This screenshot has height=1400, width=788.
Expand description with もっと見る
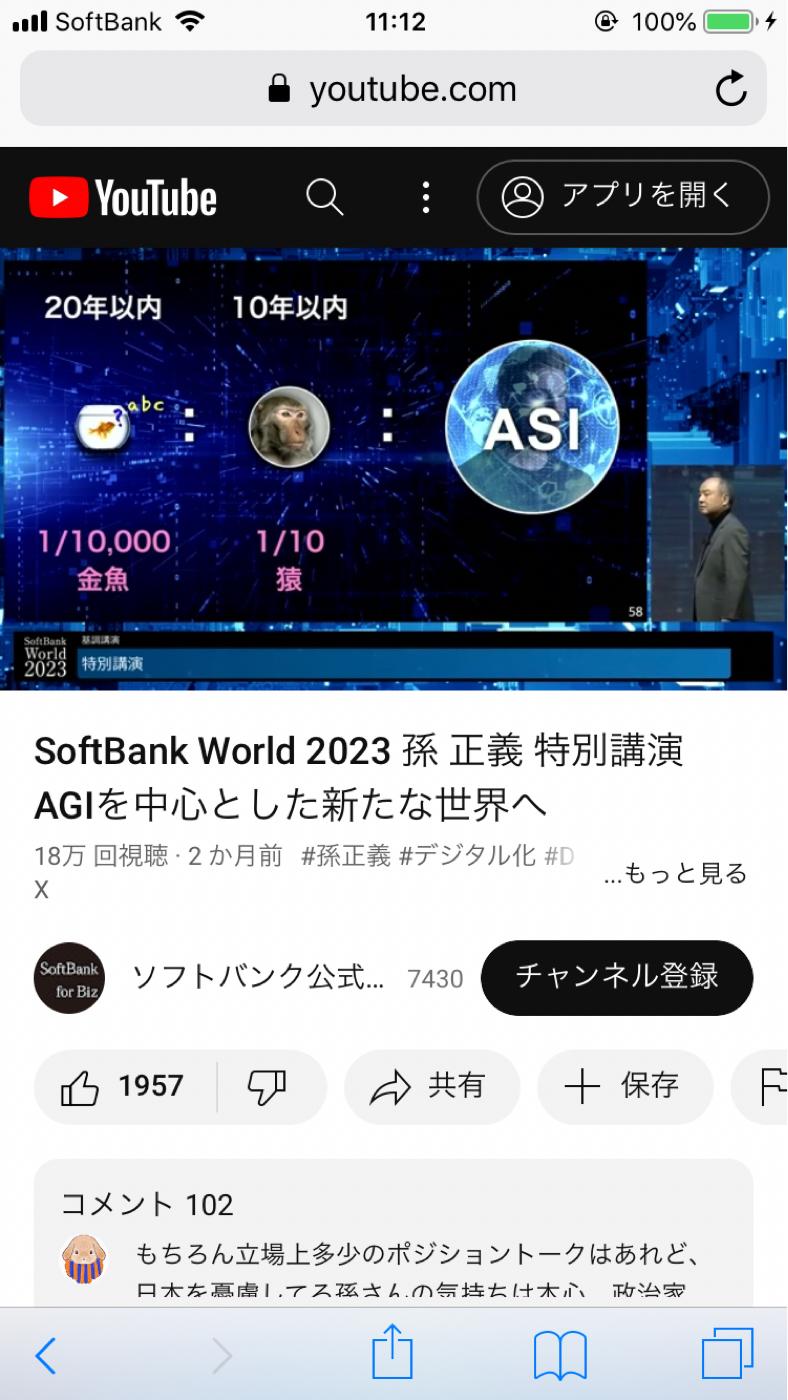coord(676,873)
